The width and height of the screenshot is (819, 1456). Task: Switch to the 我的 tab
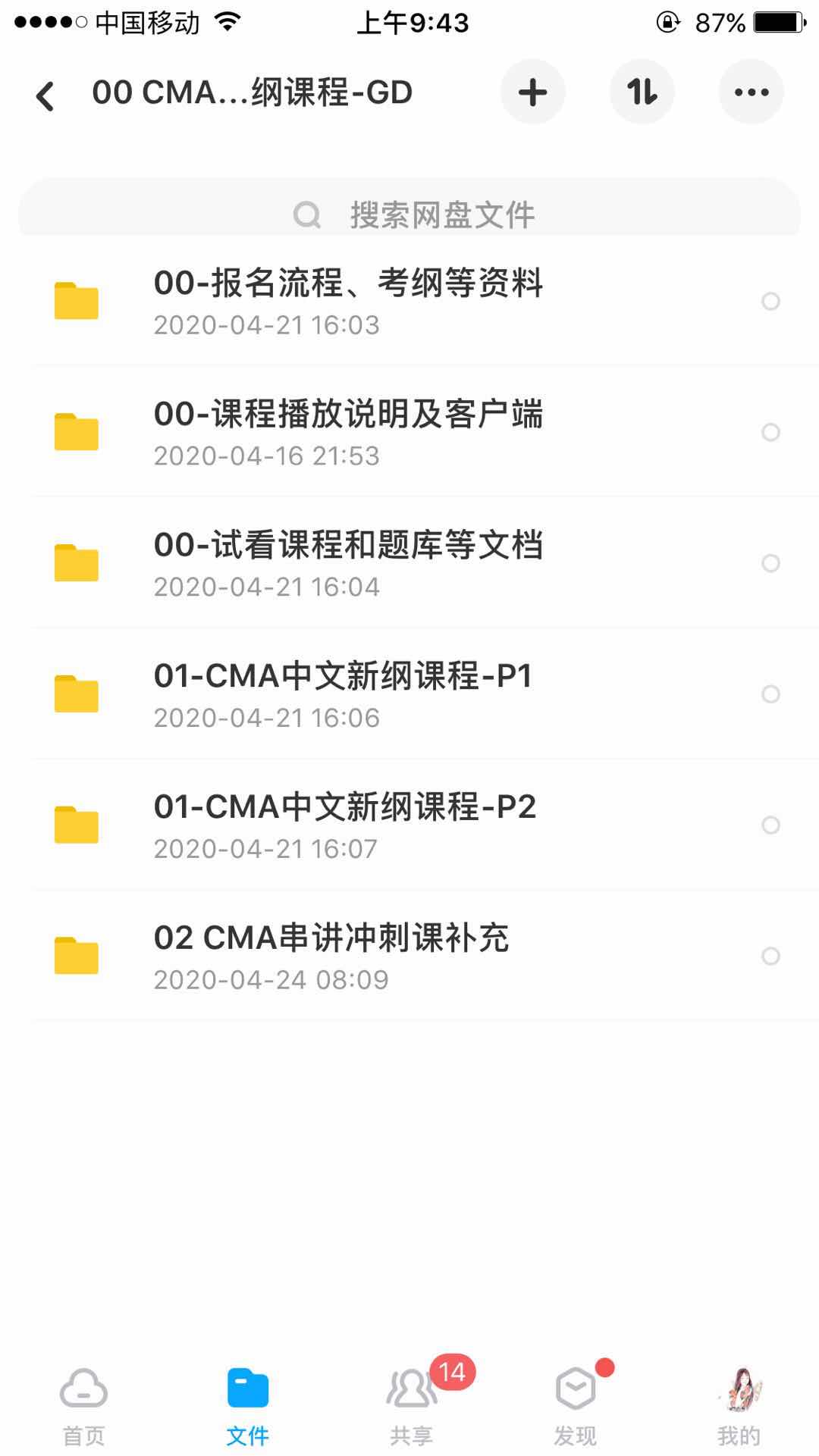tap(739, 1404)
